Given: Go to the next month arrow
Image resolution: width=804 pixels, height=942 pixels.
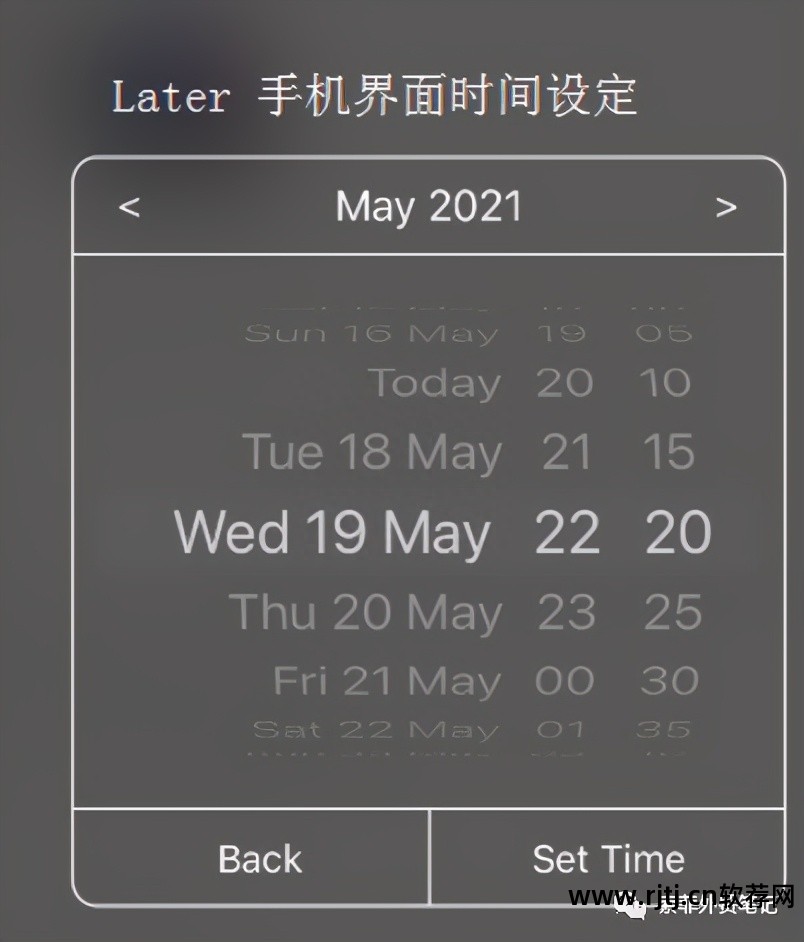Looking at the screenshot, I should tap(726, 208).
